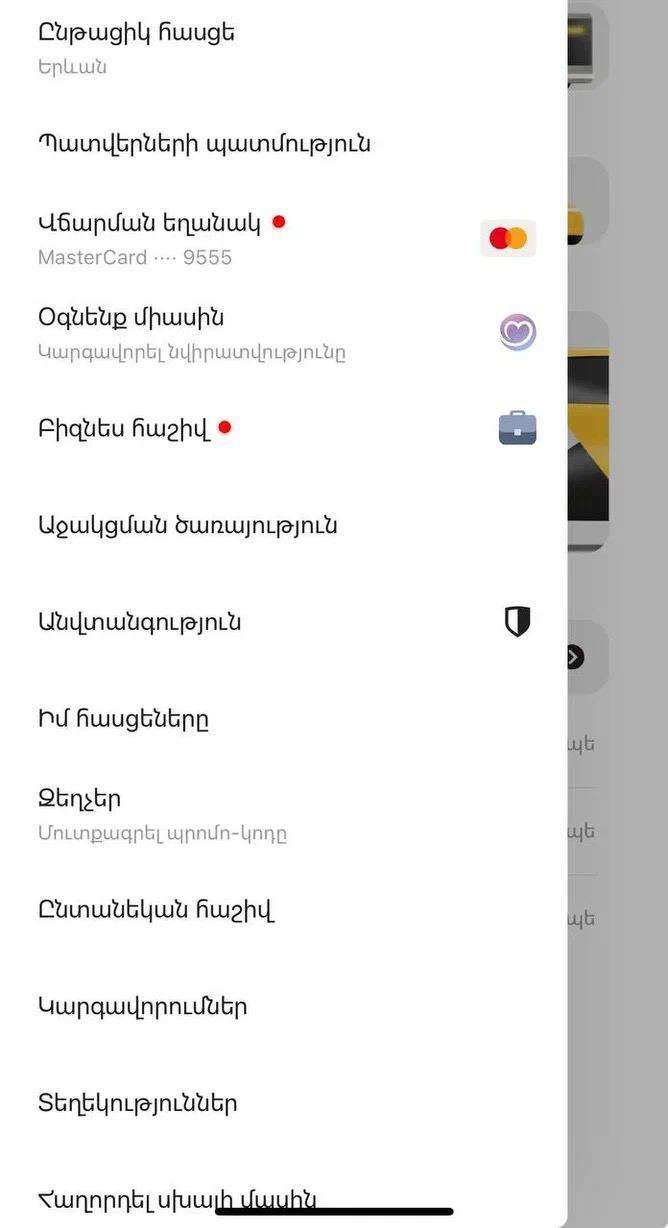Open Օգնենք միասին donation settings
This screenshot has width=668, height=1228.
pyautogui.click(x=192, y=333)
